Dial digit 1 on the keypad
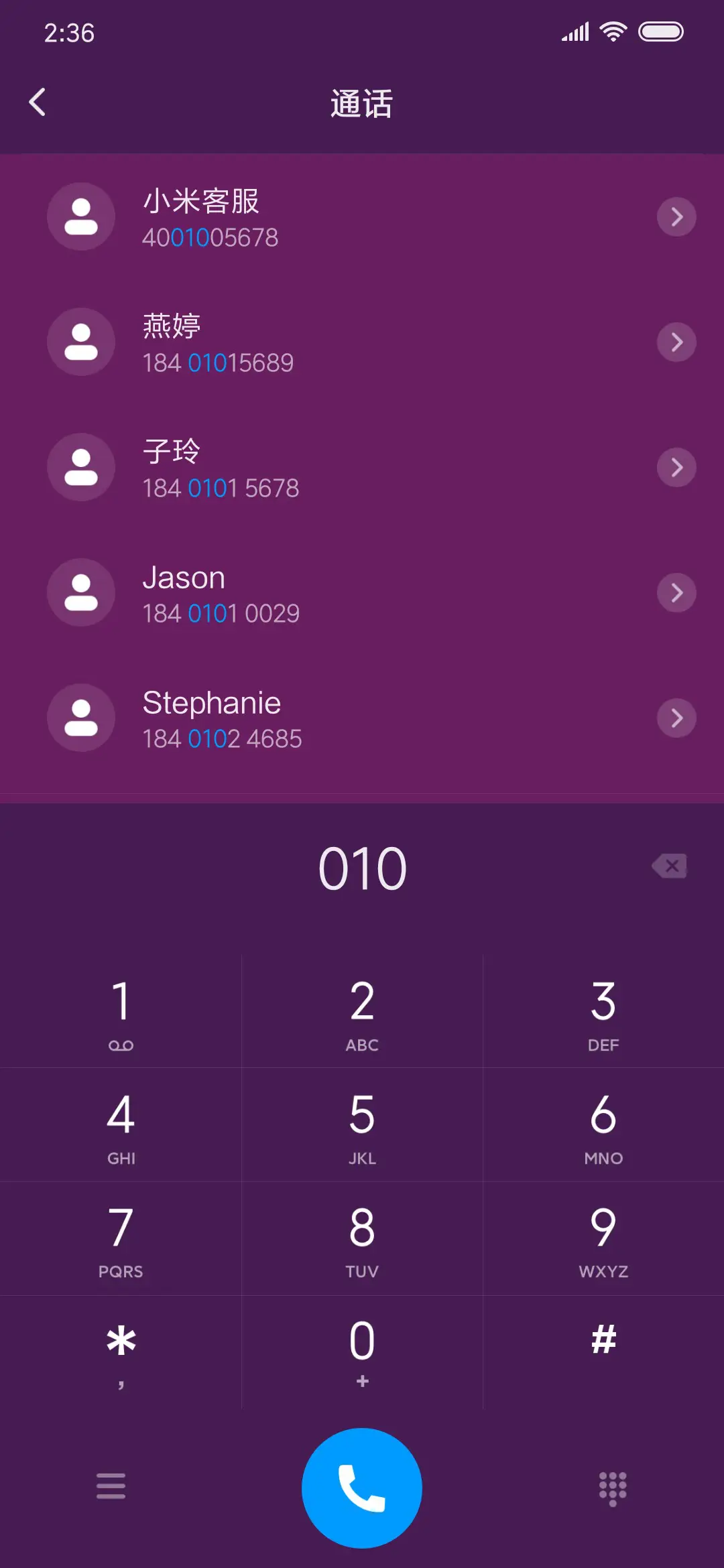 [x=121, y=1012]
